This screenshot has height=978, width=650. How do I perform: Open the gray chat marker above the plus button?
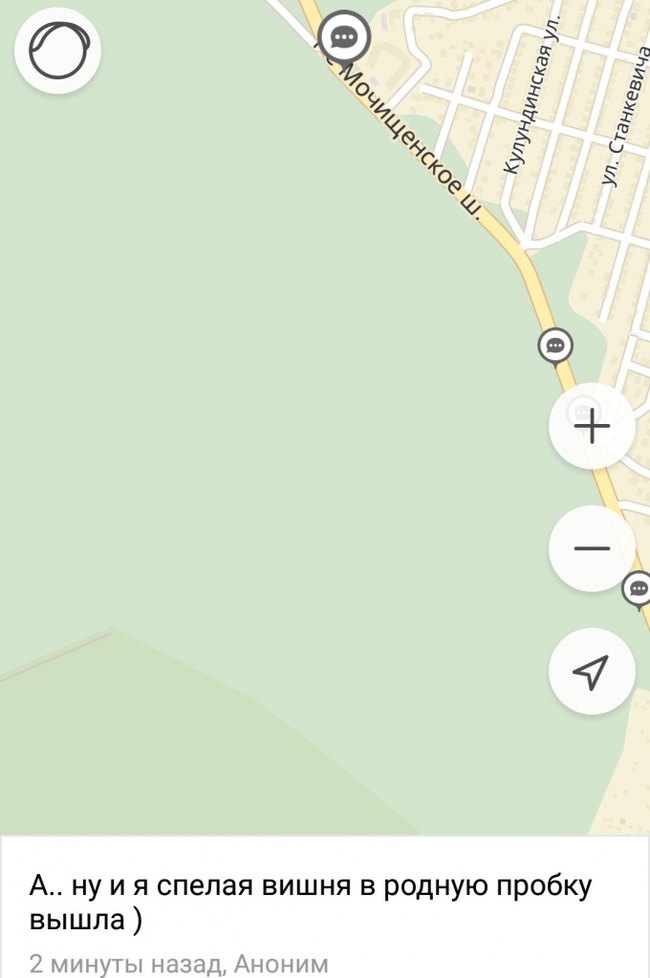tap(555, 346)
